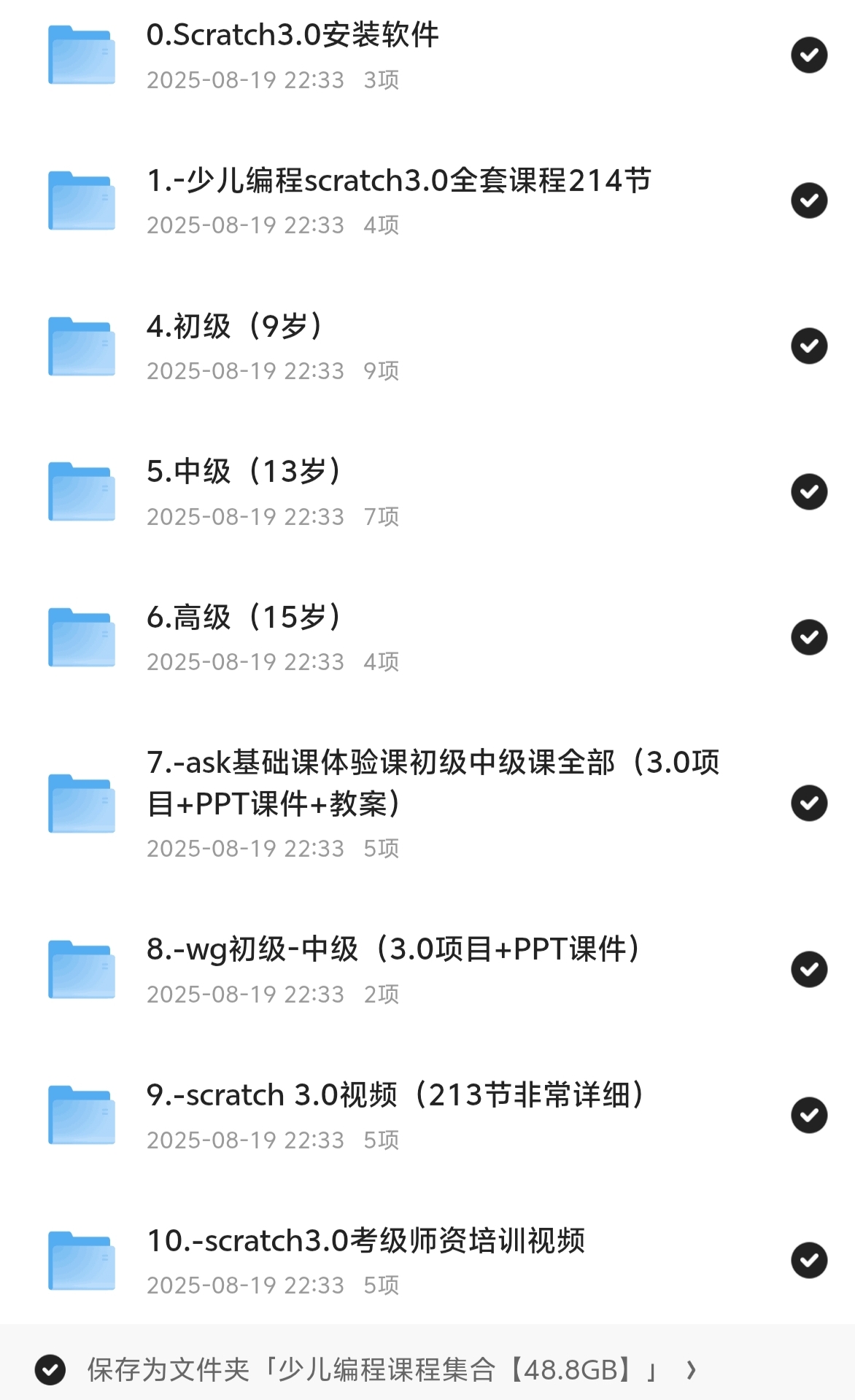Viewport: 855px width, 1400px height.
Task: Uncheck the 10.-scratch3.0考级师资培训视频 checkbox
Action: pos(809,1260)
